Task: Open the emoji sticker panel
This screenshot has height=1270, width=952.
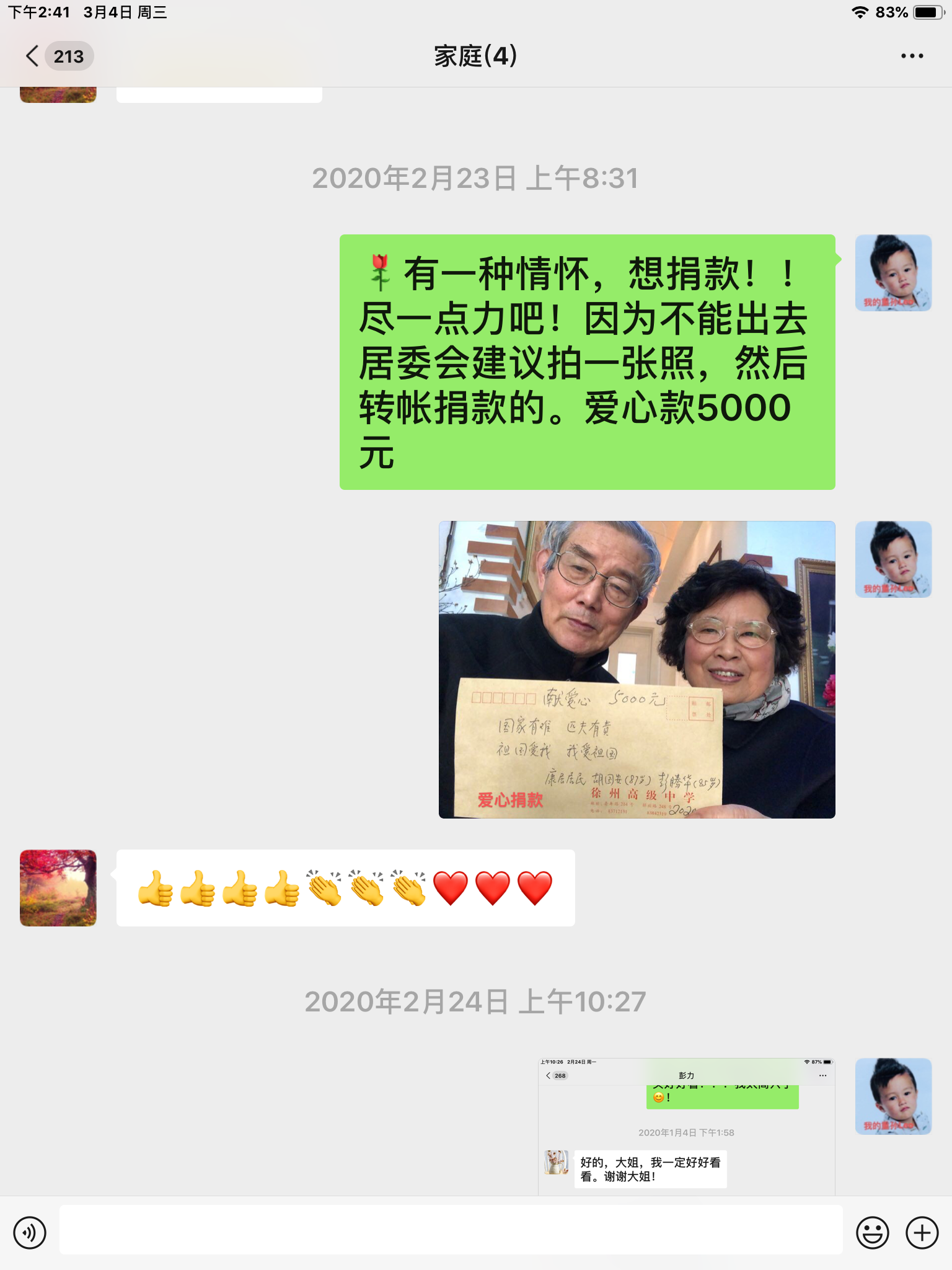Action: pos(872,1232)
